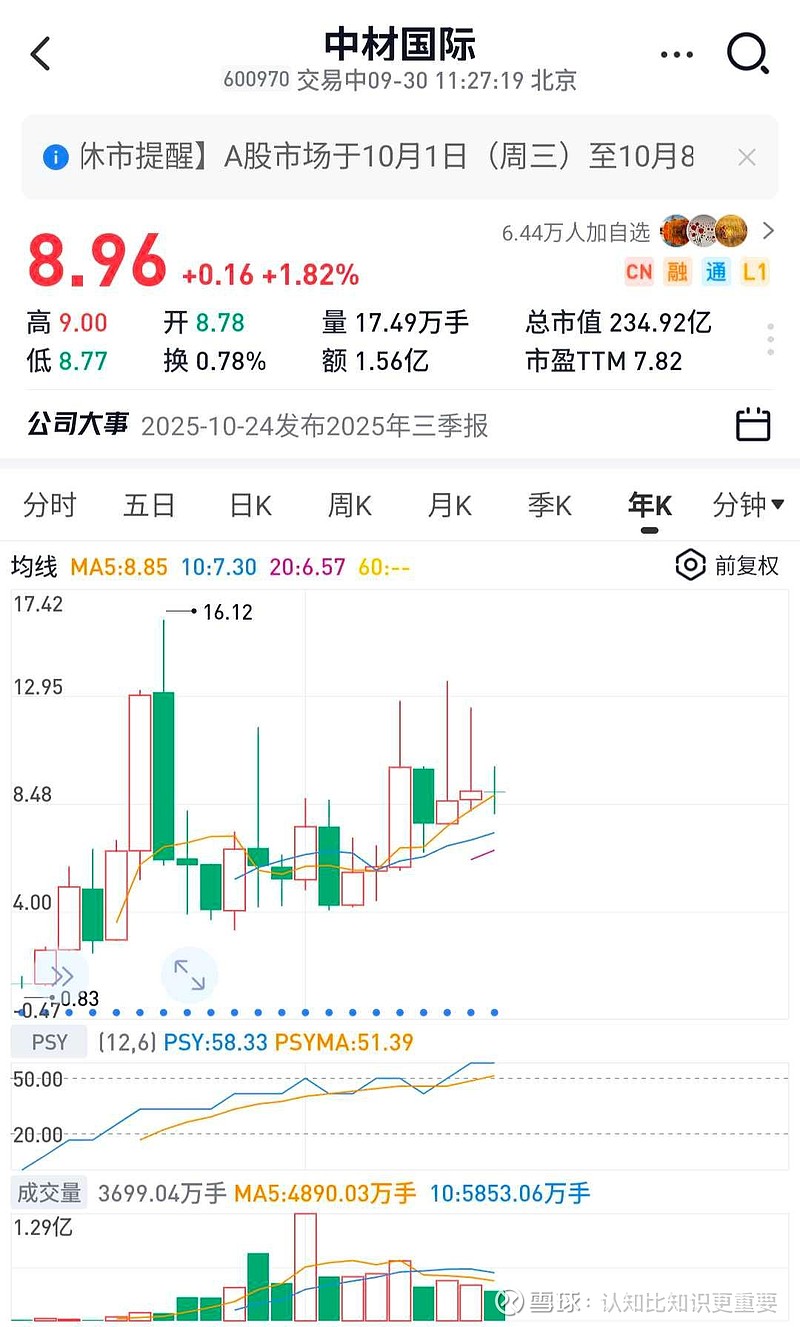Show the 月K chart

point(449,505)
